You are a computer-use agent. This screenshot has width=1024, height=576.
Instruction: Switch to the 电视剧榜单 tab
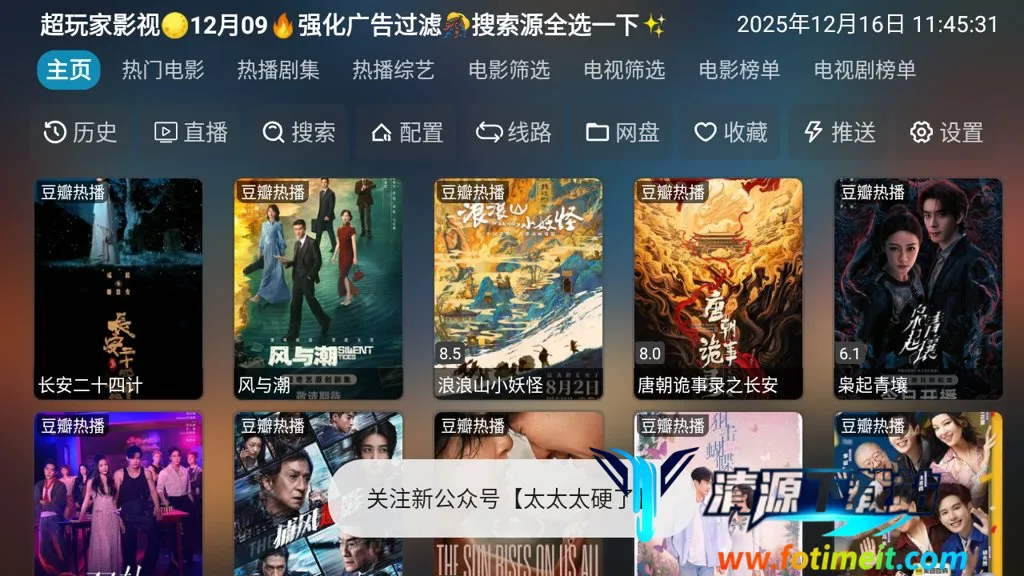tap(865, 70)
